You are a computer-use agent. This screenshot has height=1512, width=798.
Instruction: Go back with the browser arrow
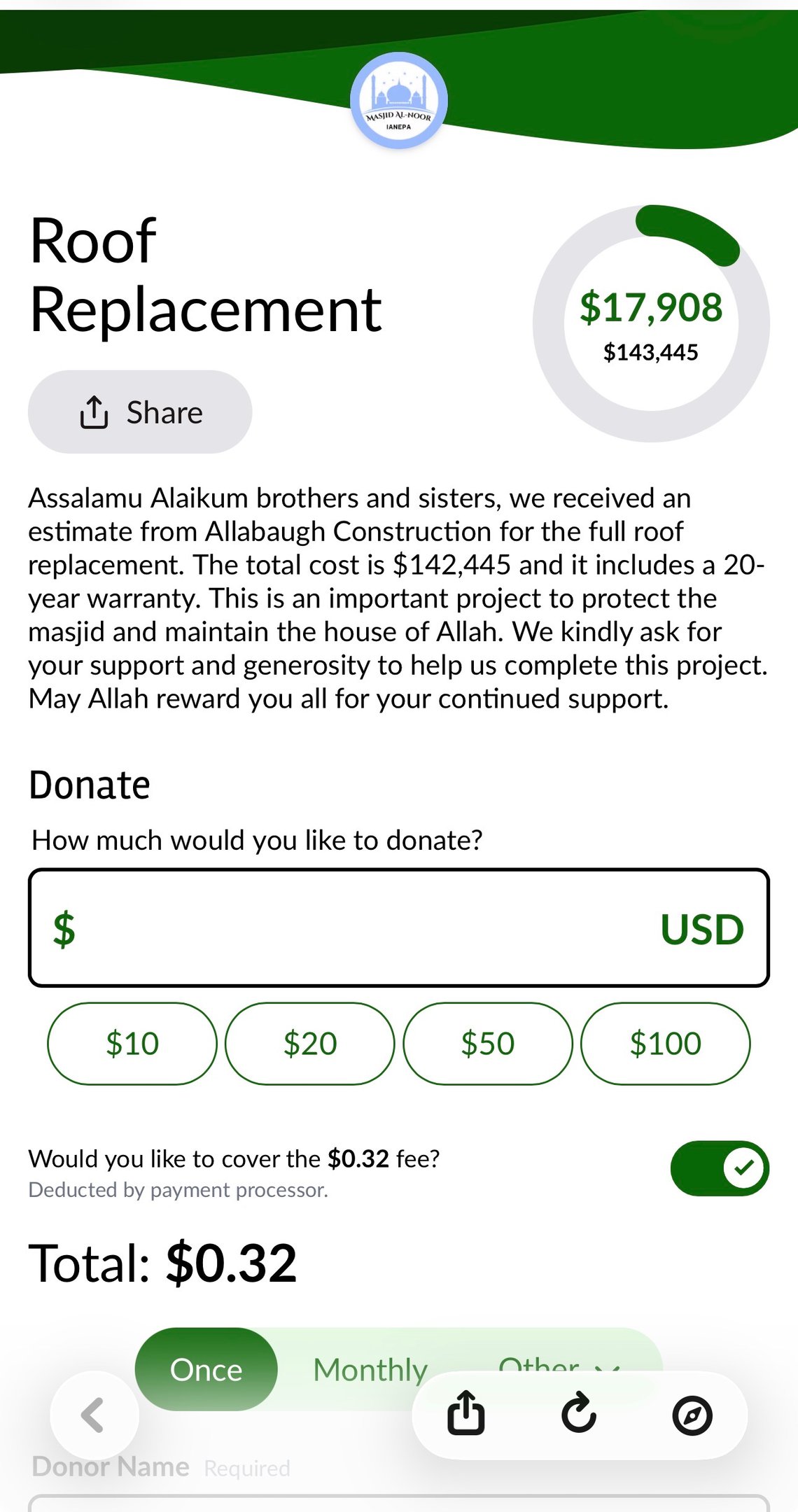coord(94,1415)
